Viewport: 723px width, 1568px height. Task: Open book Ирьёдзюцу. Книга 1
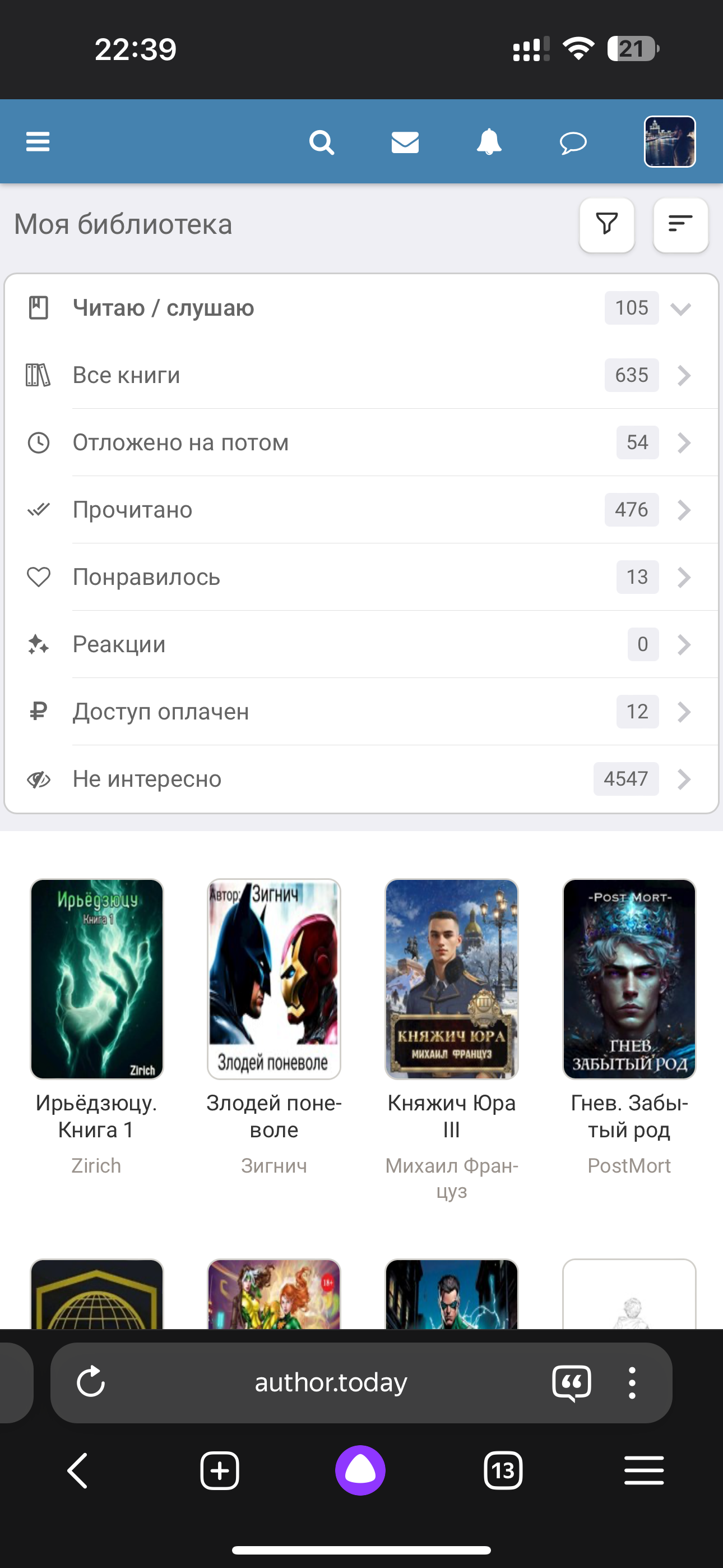click(x=97, y=979)
